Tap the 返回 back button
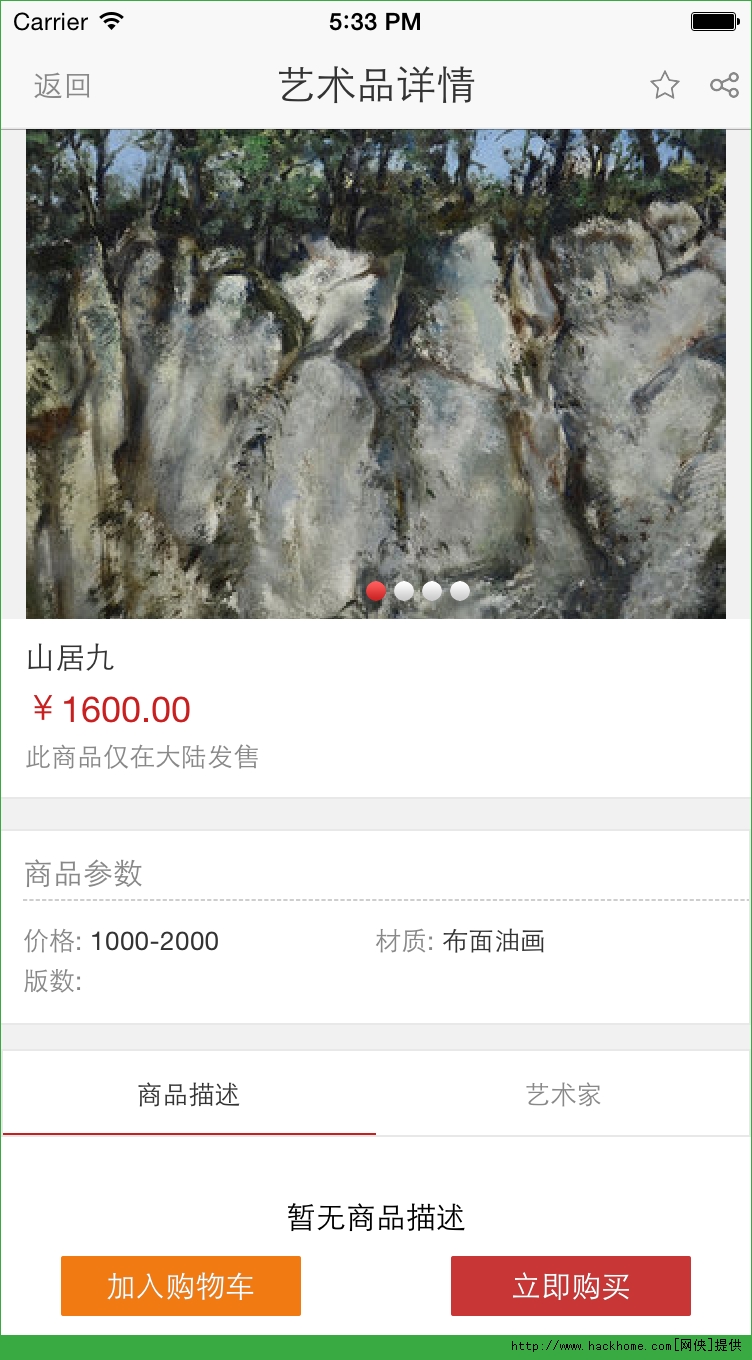Screen dimensions: 752x1360 (x=62, y=86)
